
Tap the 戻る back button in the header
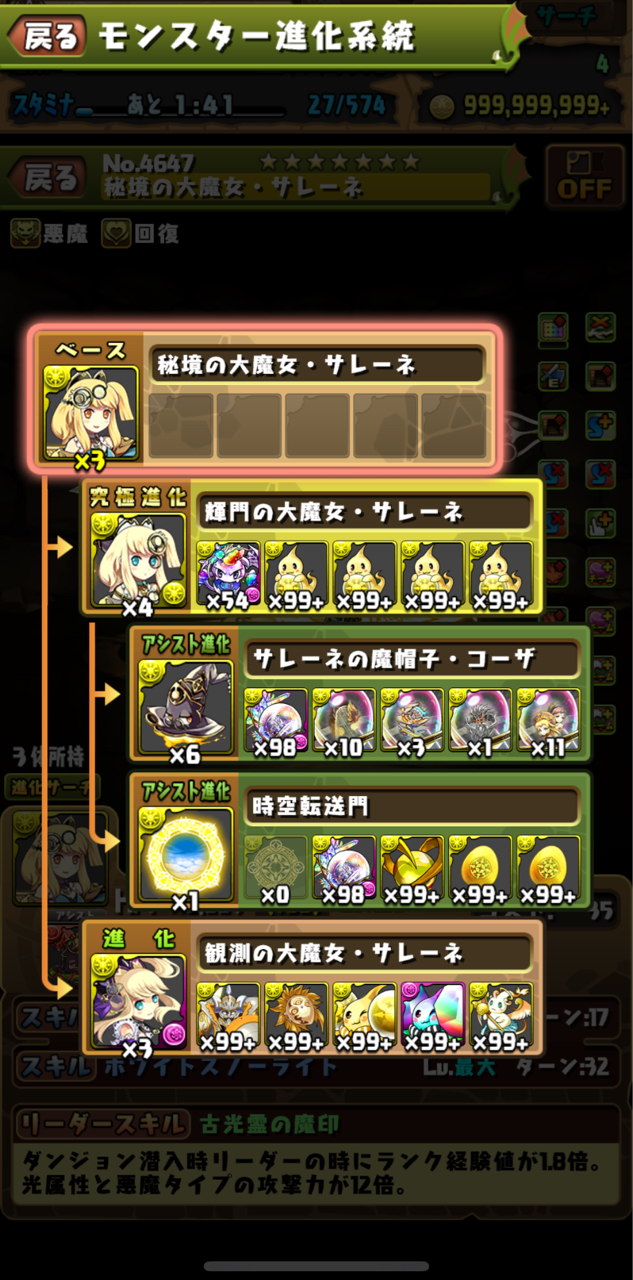[x=47, y=38]
